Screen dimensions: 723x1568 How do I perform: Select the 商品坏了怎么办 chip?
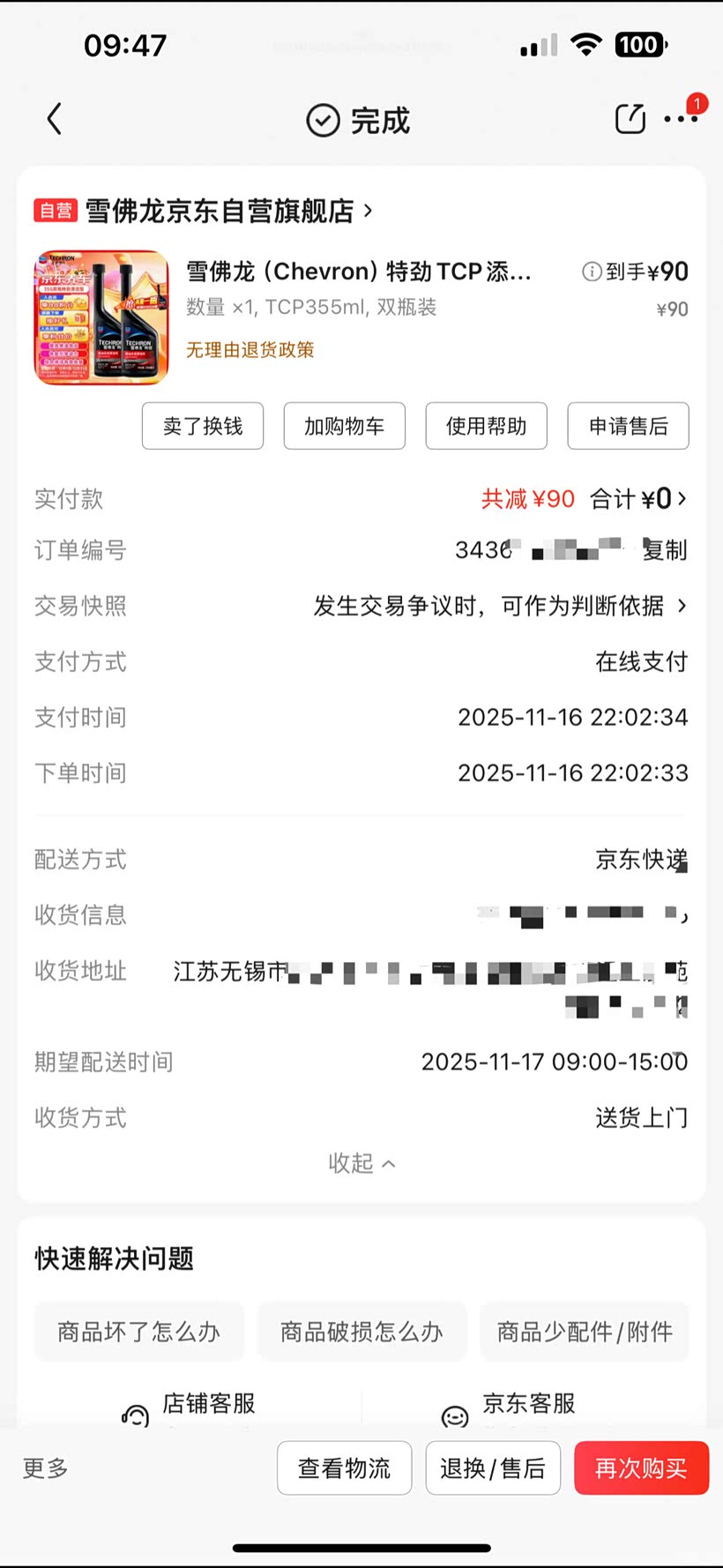pyautogui.click(x=138, y=1332)
